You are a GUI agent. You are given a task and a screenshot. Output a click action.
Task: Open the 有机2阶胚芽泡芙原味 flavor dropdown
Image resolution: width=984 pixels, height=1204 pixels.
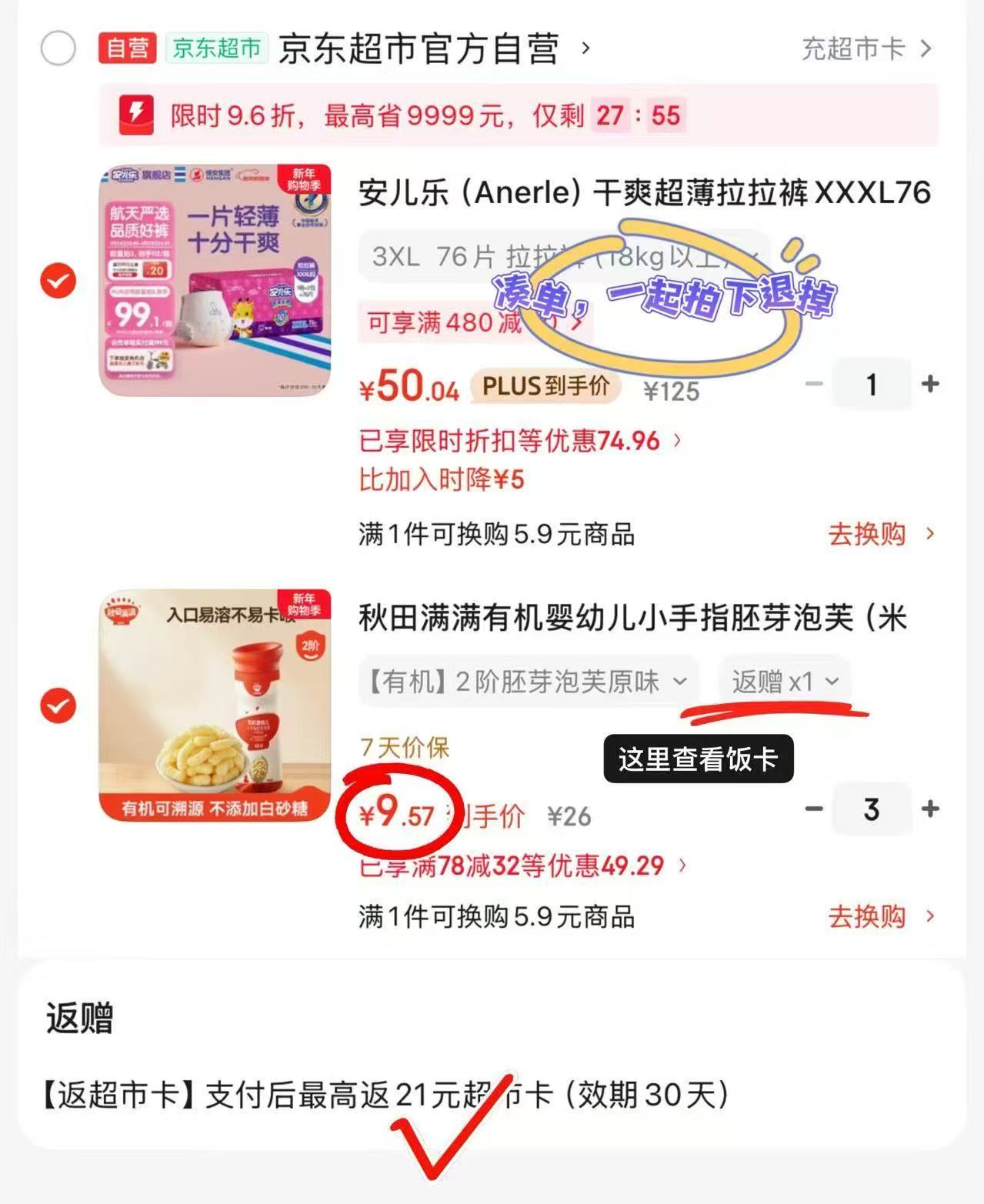point(527,681)
